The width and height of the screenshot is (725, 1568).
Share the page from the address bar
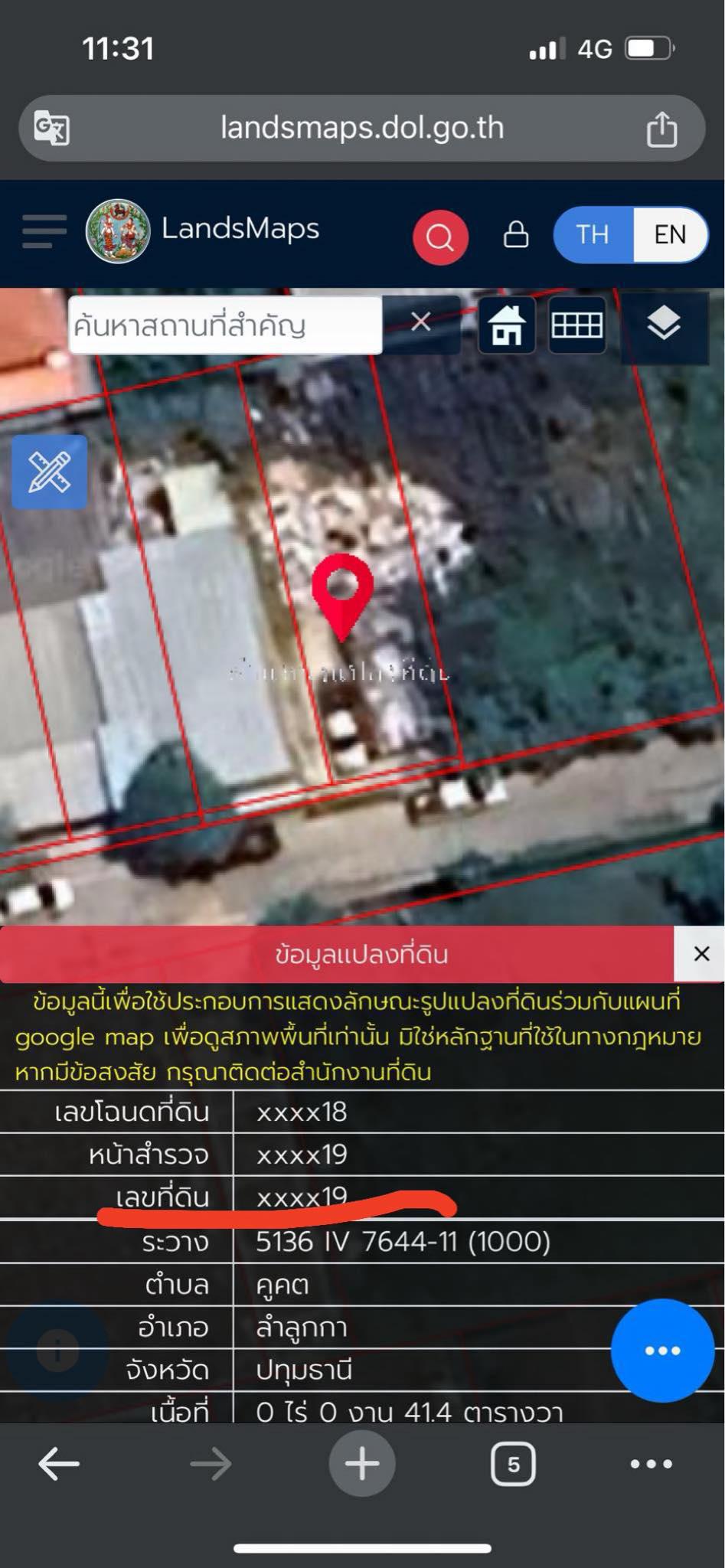pos(661,128)
